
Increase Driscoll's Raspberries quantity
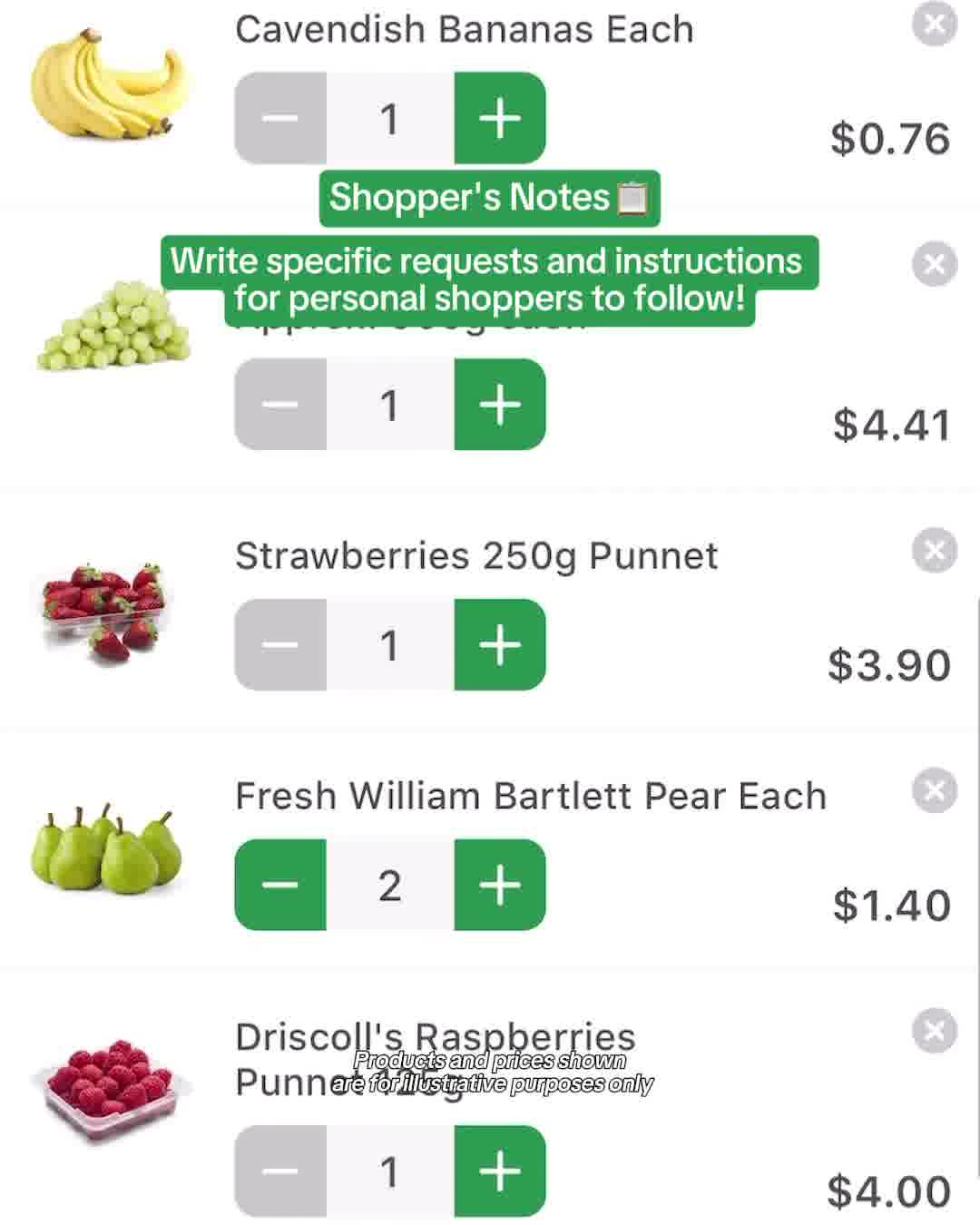coord(499,1171)
